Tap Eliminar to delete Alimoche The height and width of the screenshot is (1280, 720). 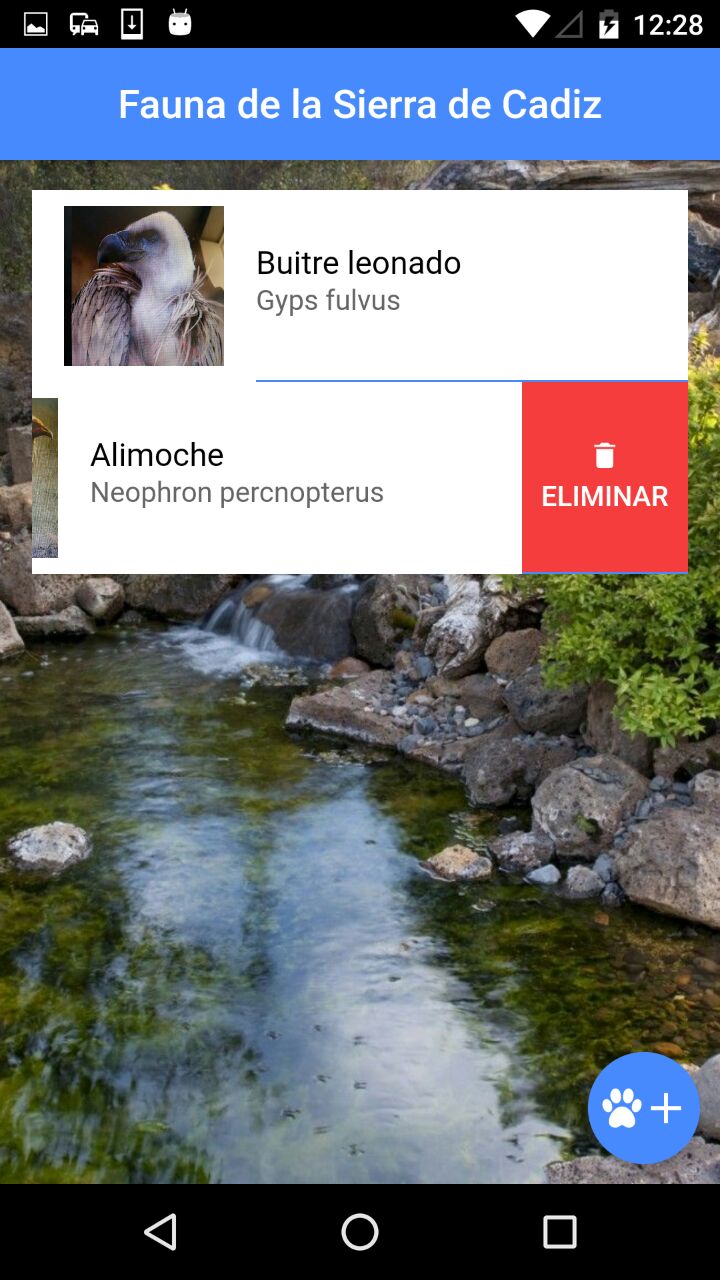(x=604, y=478)
